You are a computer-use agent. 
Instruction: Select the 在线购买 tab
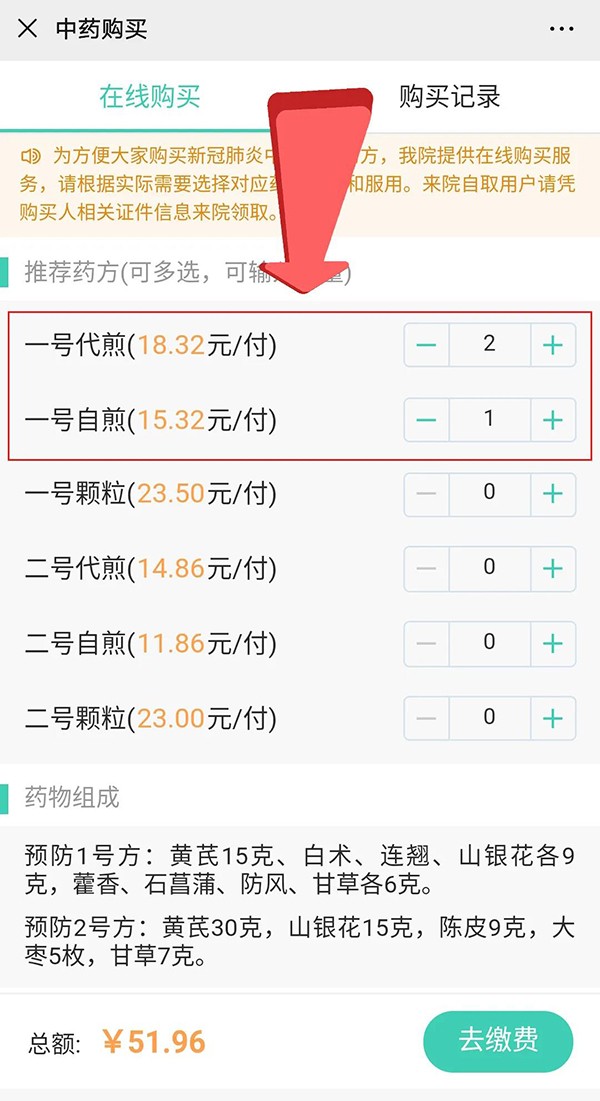(x=150, y=97)
